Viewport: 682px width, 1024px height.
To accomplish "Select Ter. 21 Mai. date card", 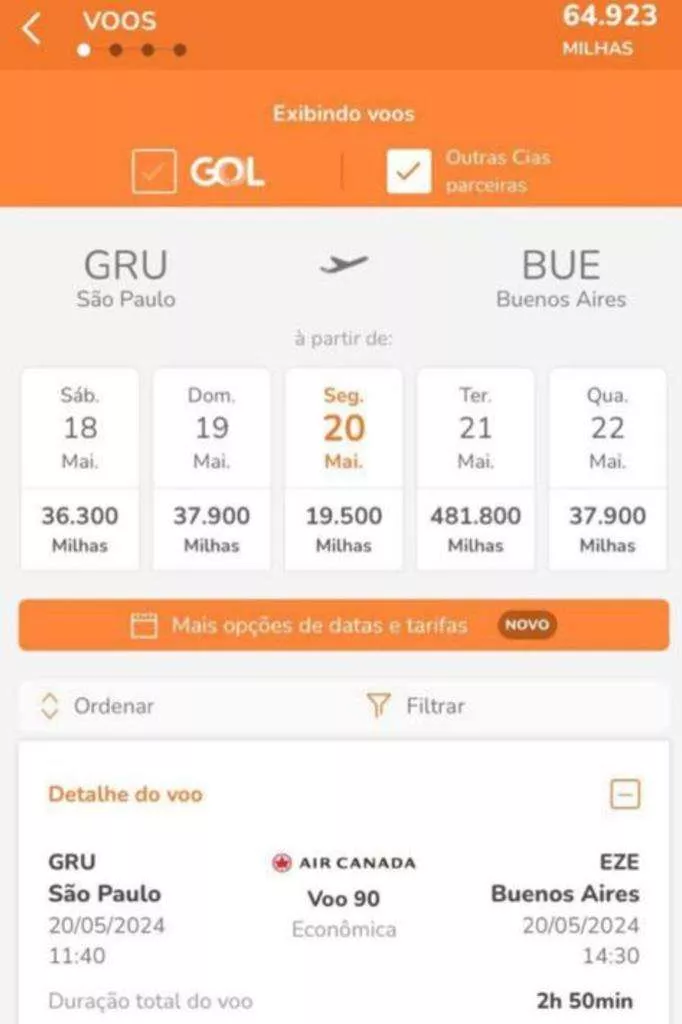I will 475,468.
